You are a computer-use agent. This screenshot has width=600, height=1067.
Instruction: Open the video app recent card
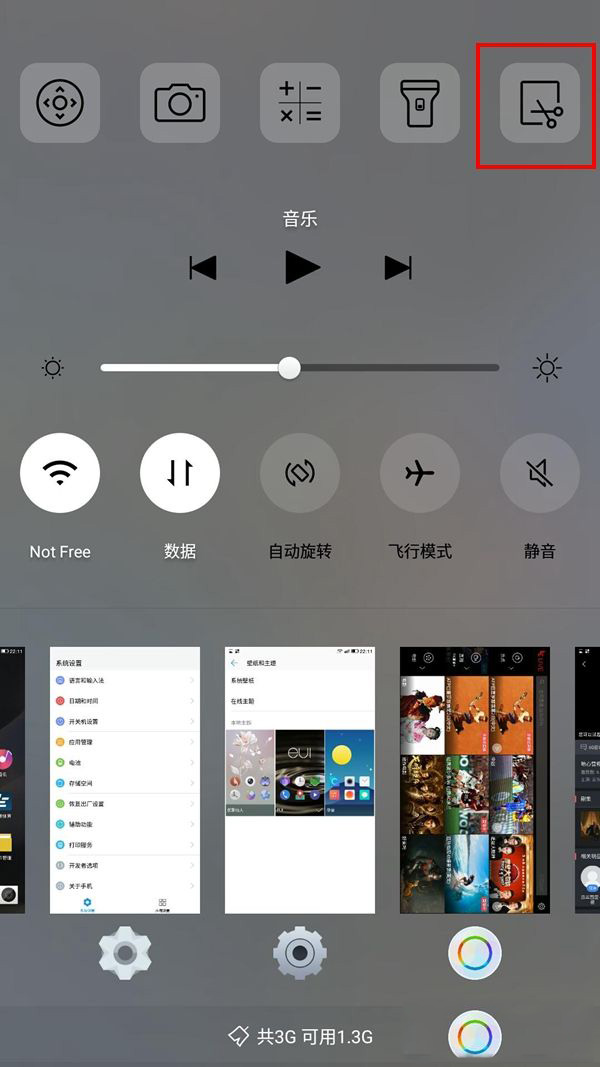[x=475, y=780]
